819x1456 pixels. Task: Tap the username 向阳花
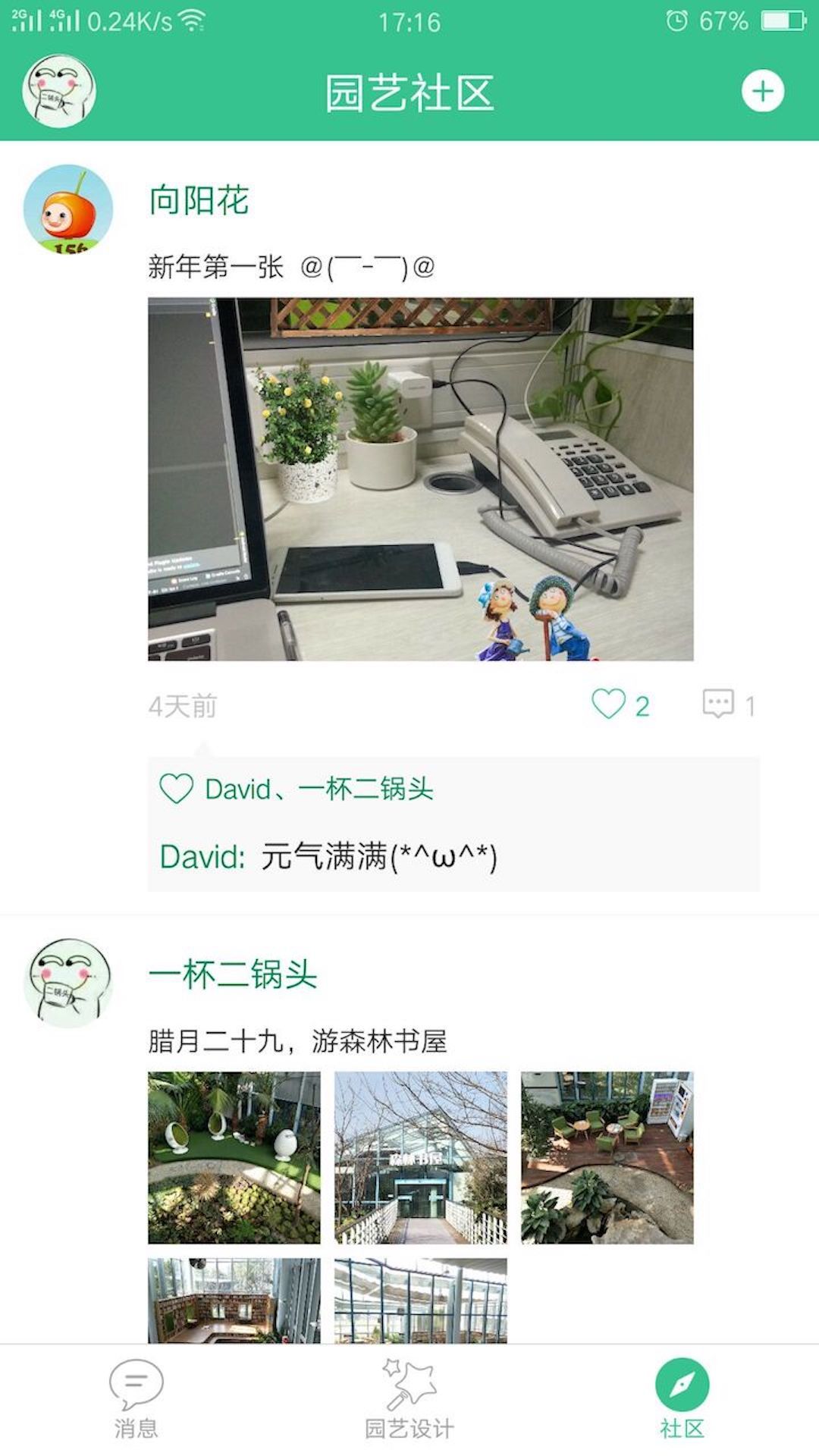click(199, 200)
